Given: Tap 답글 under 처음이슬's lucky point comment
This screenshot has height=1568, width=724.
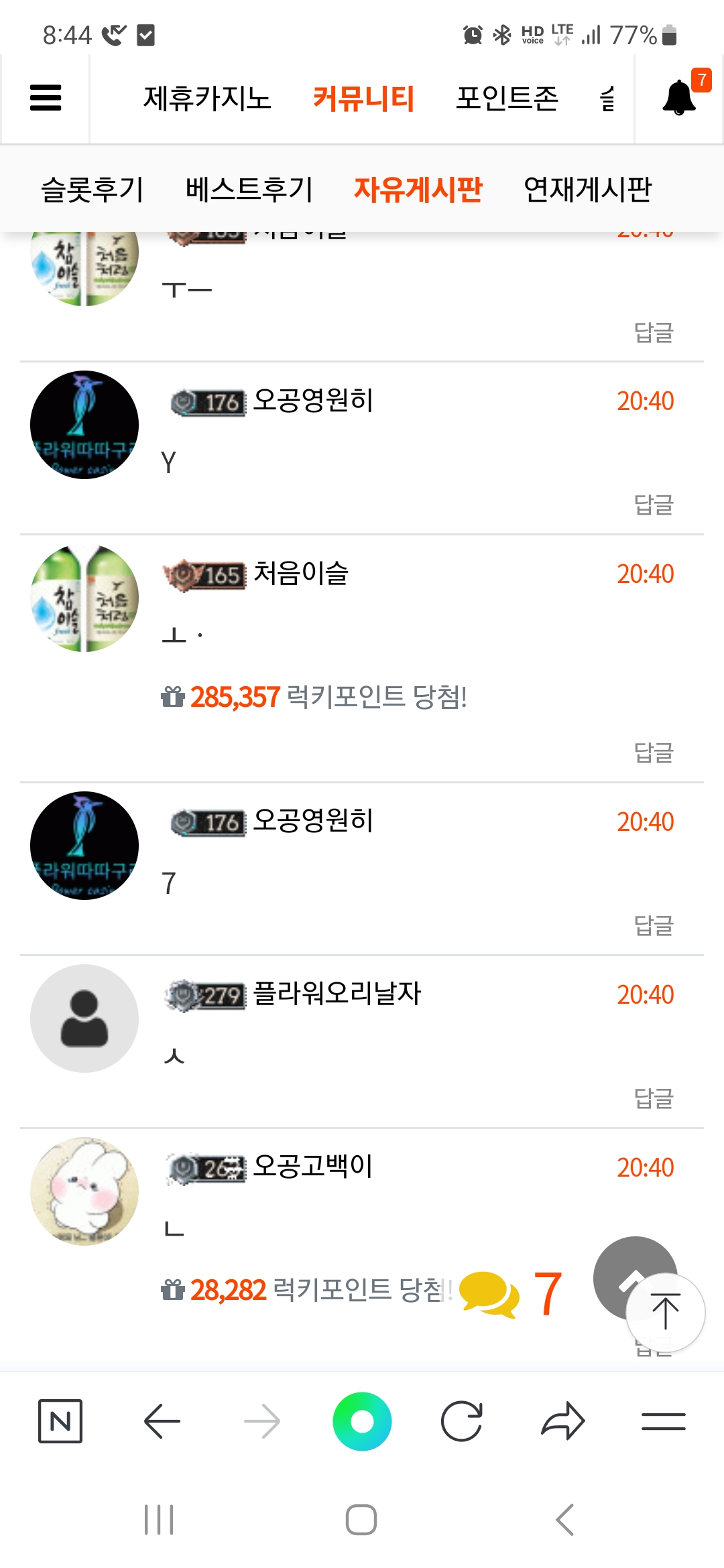Looking at the screenshot, I should (654, 753).
